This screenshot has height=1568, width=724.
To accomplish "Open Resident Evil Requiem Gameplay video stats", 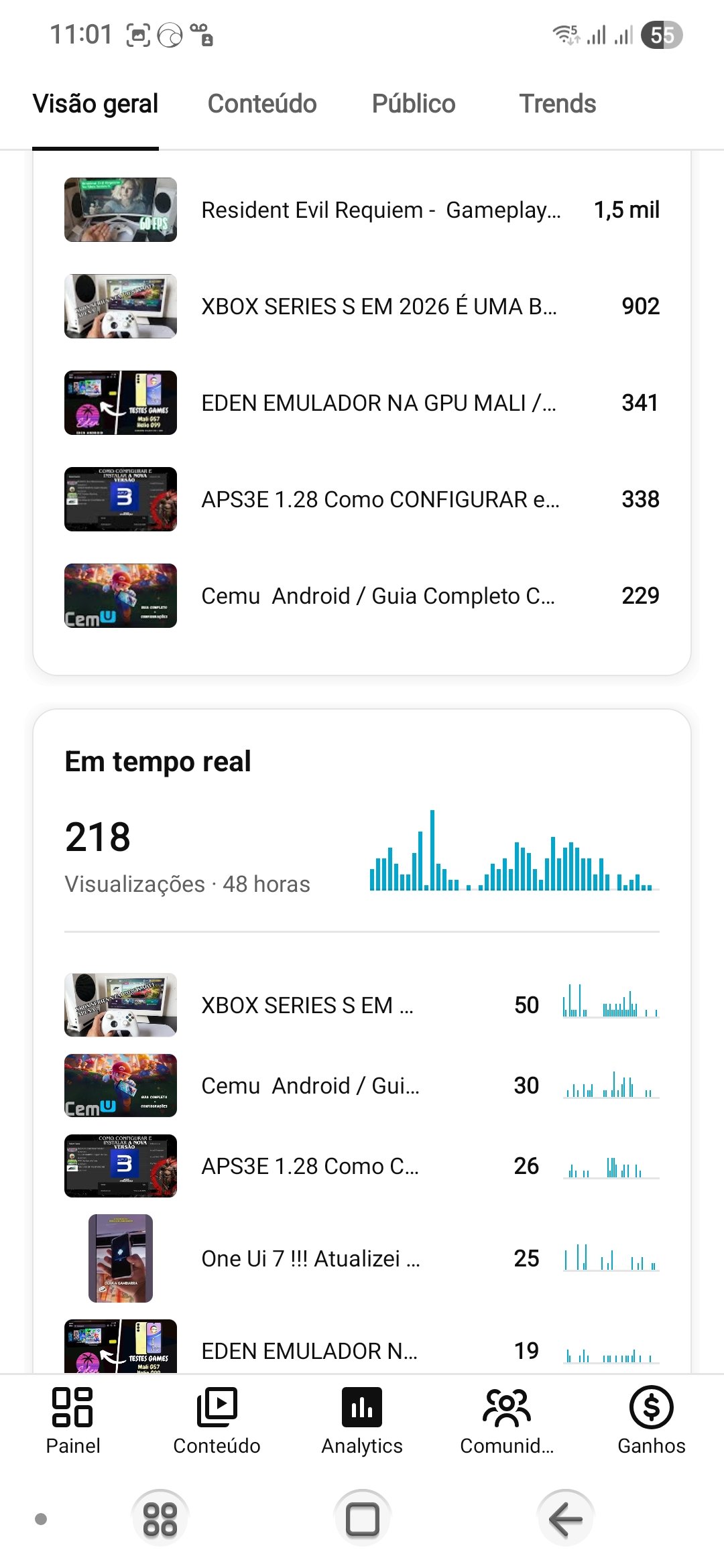I will [x=381, y=210].
